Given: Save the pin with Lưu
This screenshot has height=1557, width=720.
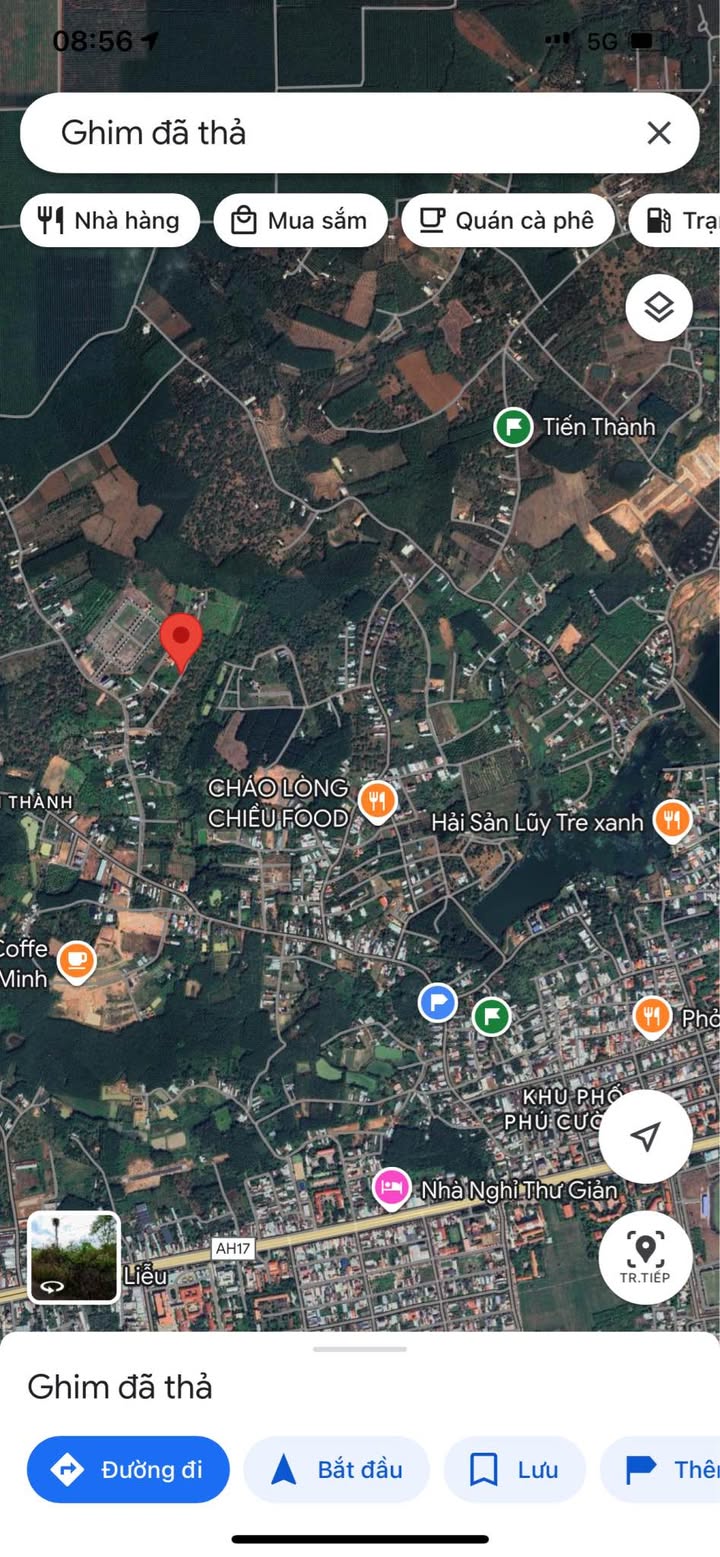Looking at the screenshot, I should [x=514, y=1469].
